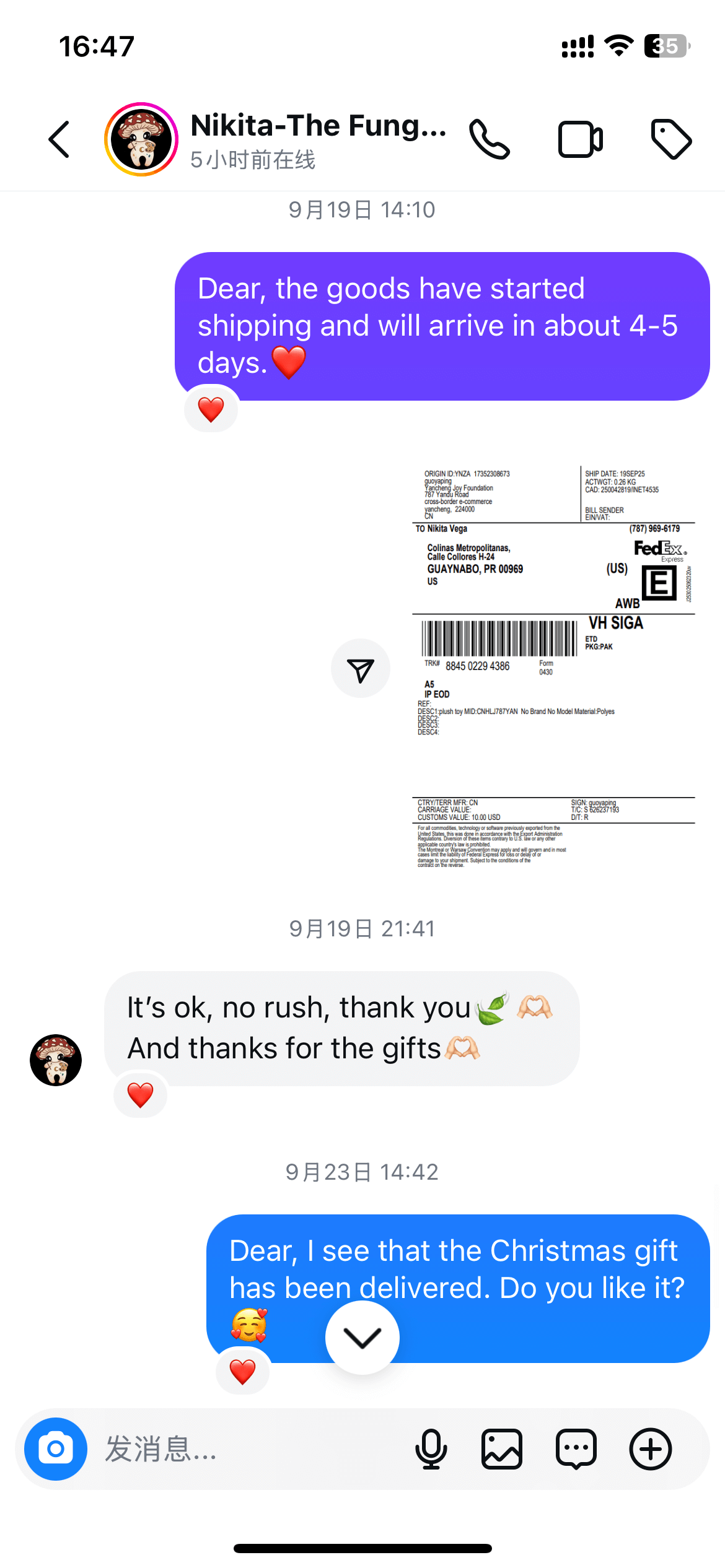Open Nikita's profile picture story
Image resolution: width=725 pixels, height=1568 pixels.
click(141, 139)
